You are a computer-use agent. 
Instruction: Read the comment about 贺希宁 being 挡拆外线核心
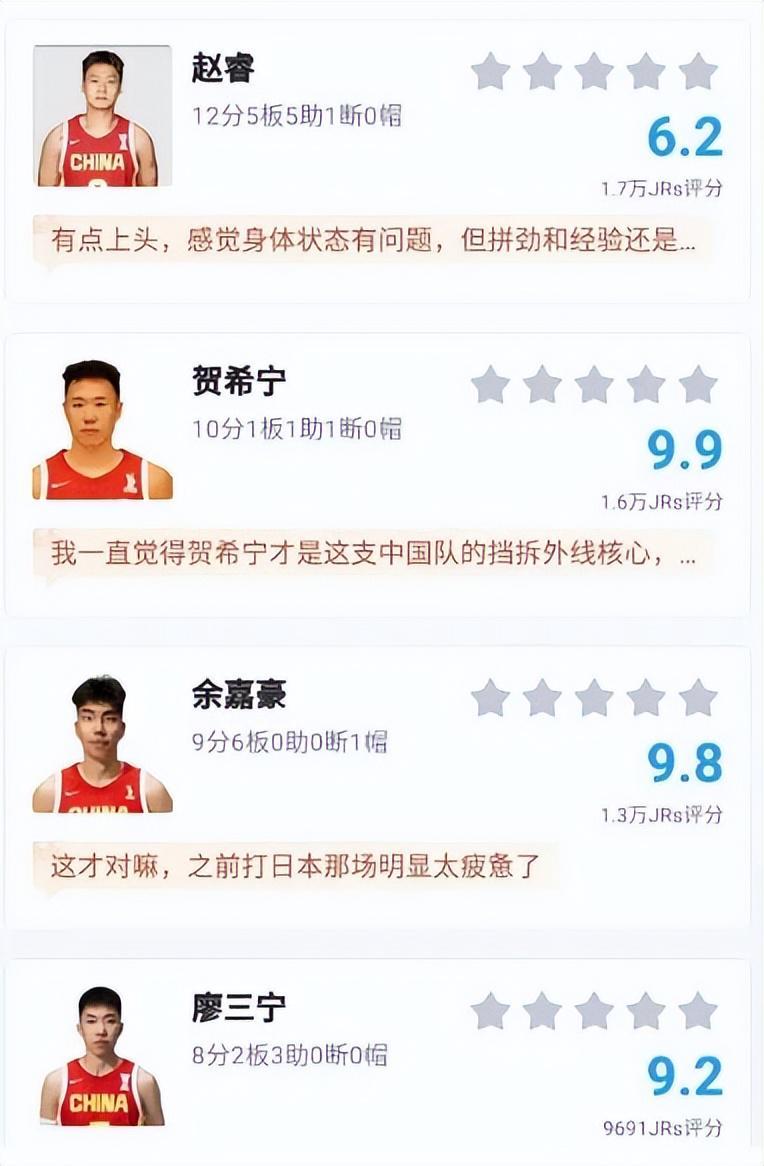tap(372, 554)
